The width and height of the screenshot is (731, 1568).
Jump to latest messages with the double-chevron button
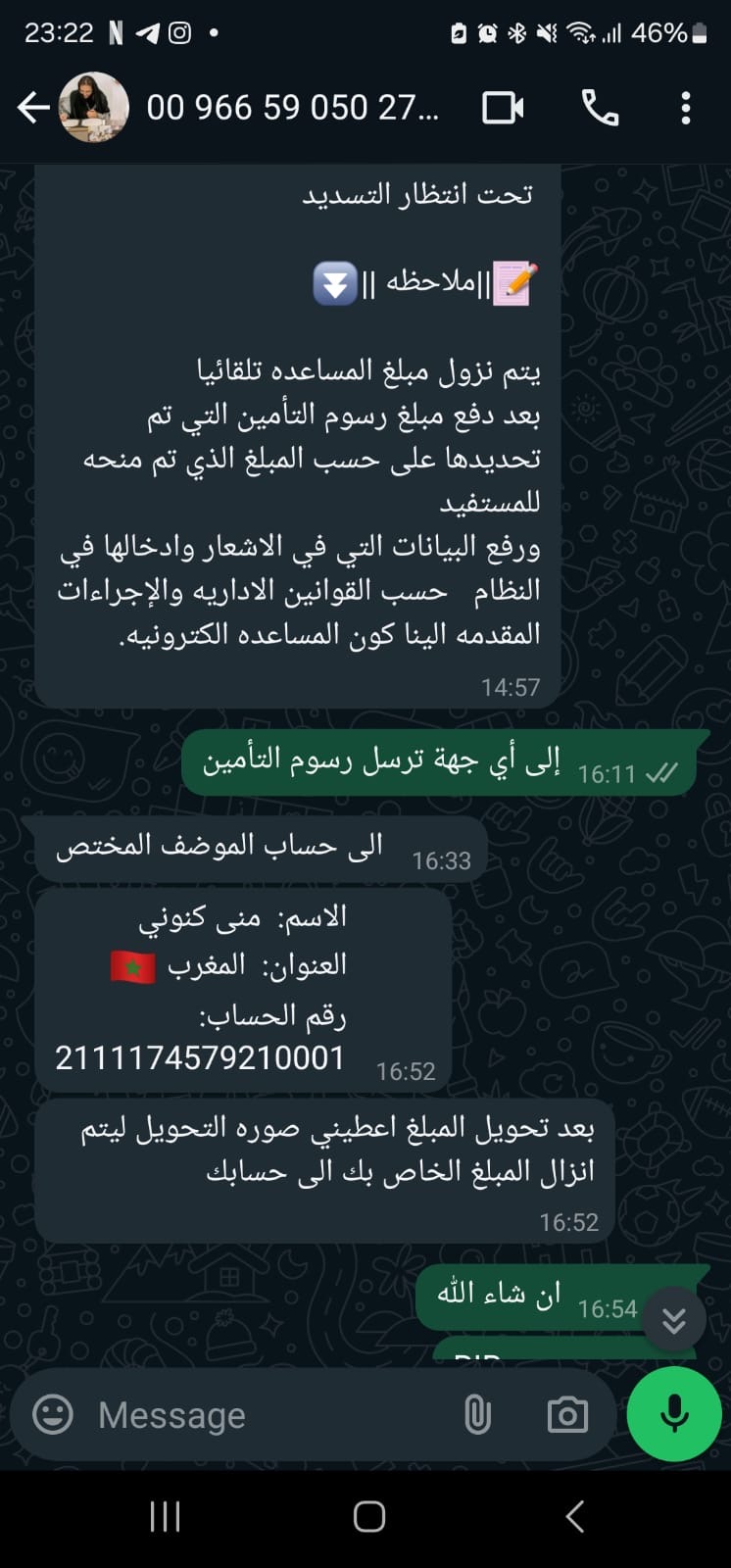[674, 1321]
